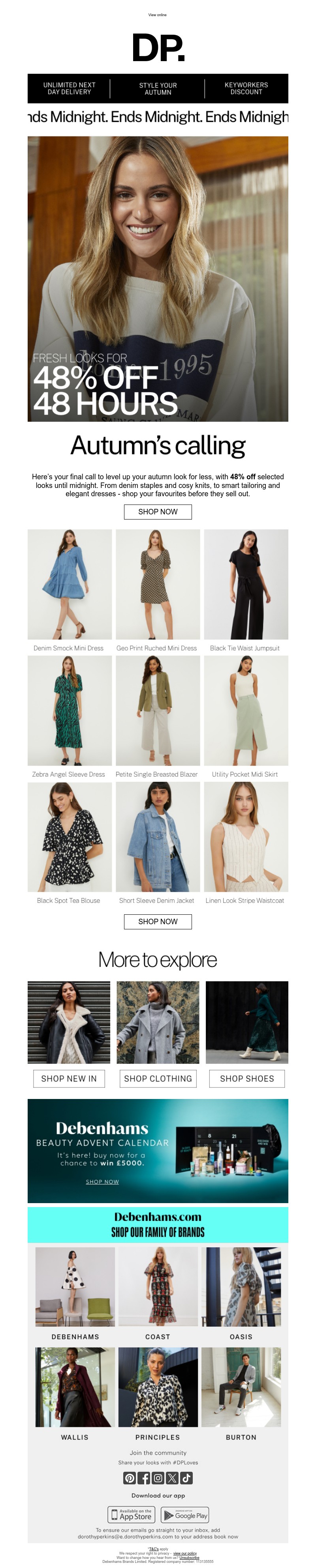Viewport: 316px width, 1568px height.
Task: Tap the Unsubscribe link
Action: pyautogui.click(x=189, y=1558)
